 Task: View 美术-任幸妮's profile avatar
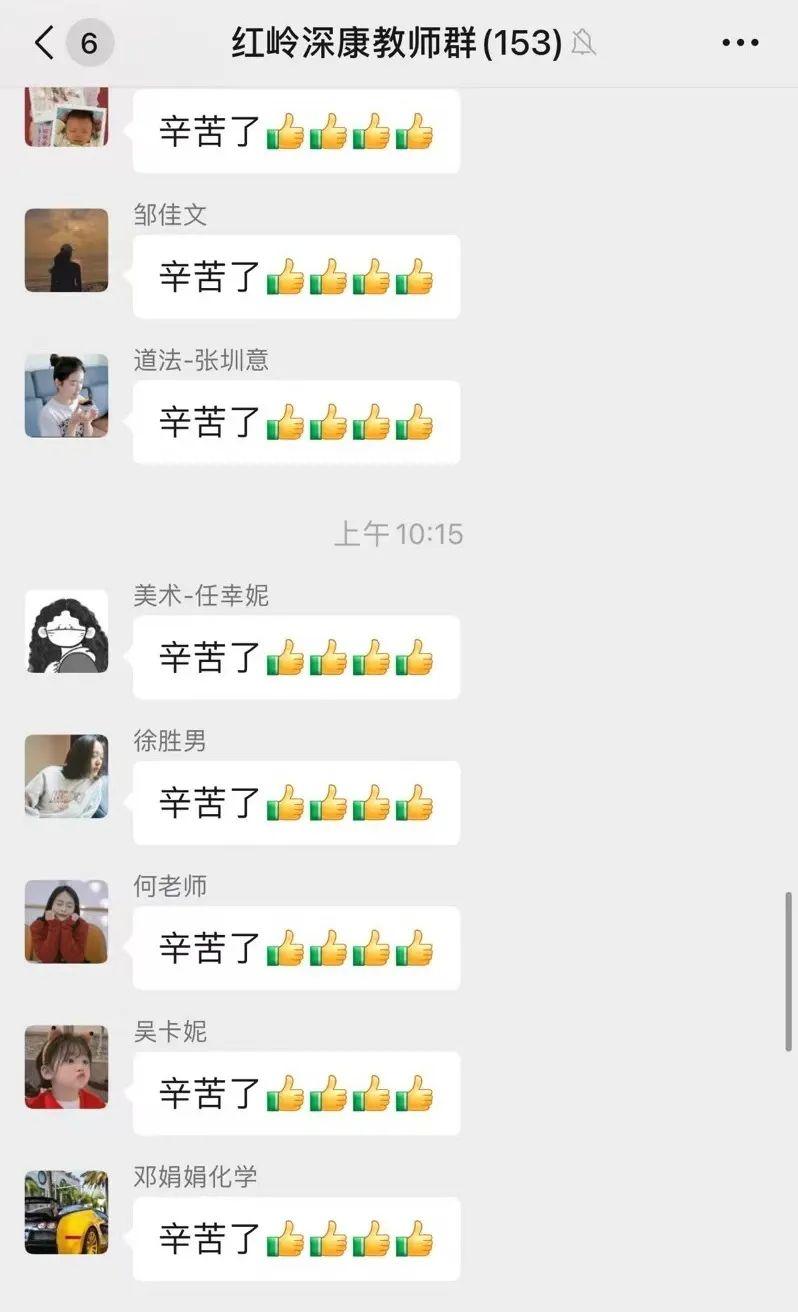click(x=66, y=631)
